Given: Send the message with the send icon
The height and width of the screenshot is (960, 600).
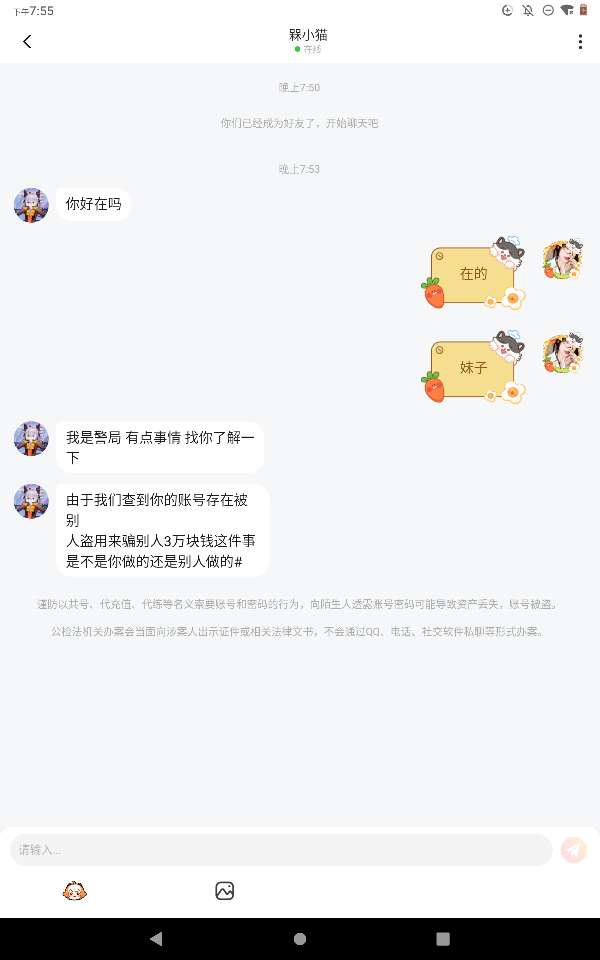Looking at the screenshot, I should [573, 850].
